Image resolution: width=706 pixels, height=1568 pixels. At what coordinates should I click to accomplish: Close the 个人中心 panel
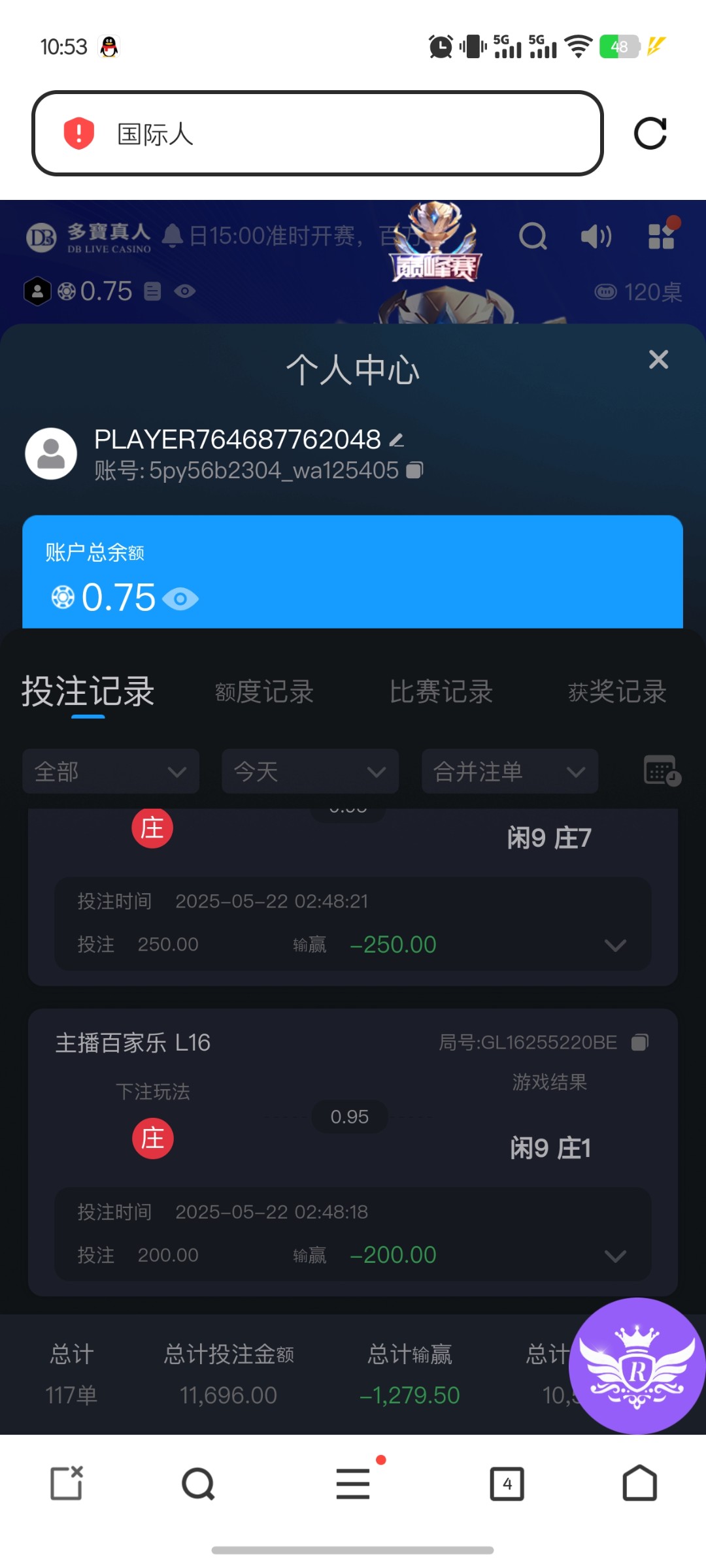pyautogui.click(x=658, y=359)
